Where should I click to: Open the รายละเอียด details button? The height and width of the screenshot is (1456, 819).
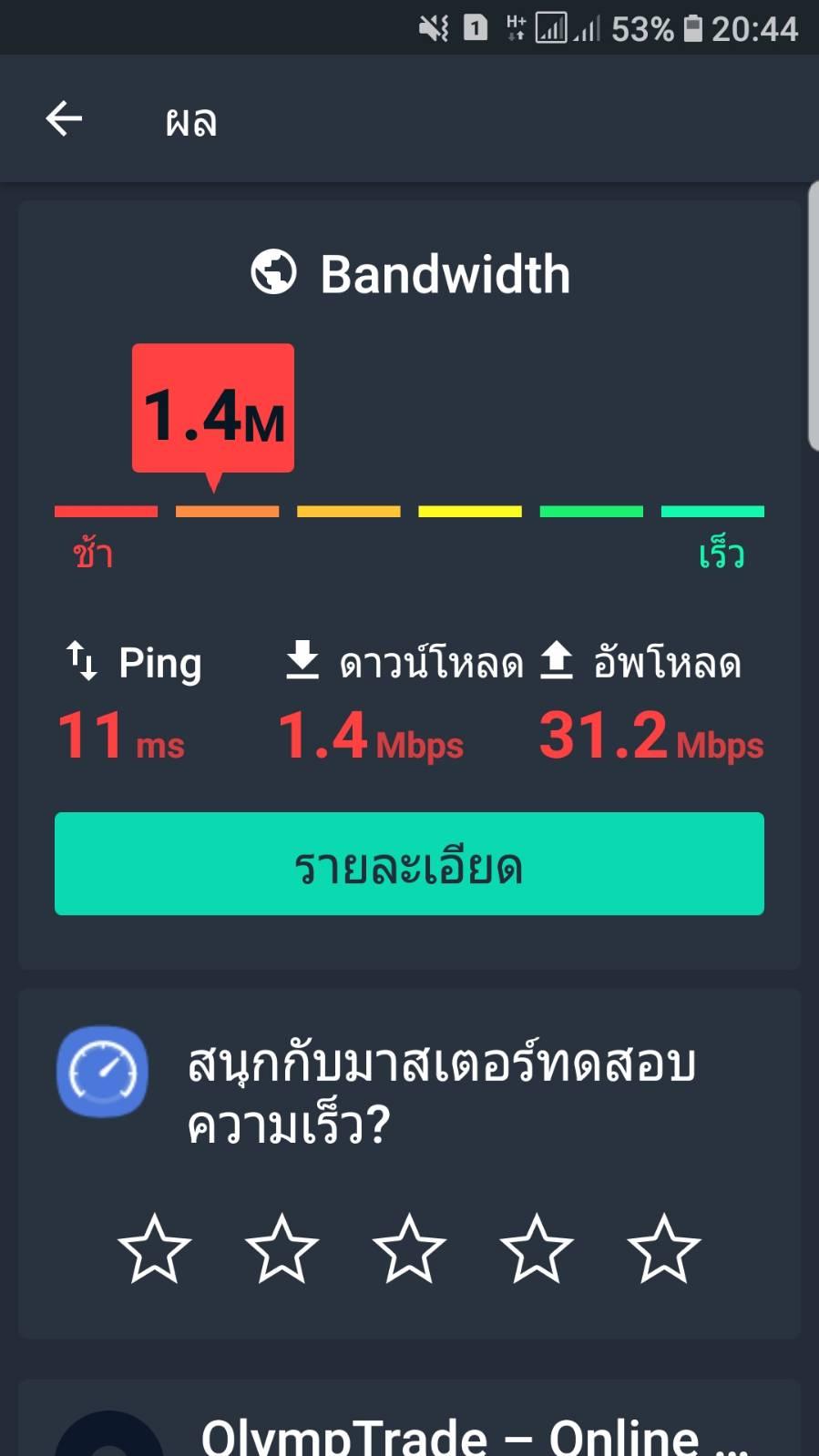point(409,863)
